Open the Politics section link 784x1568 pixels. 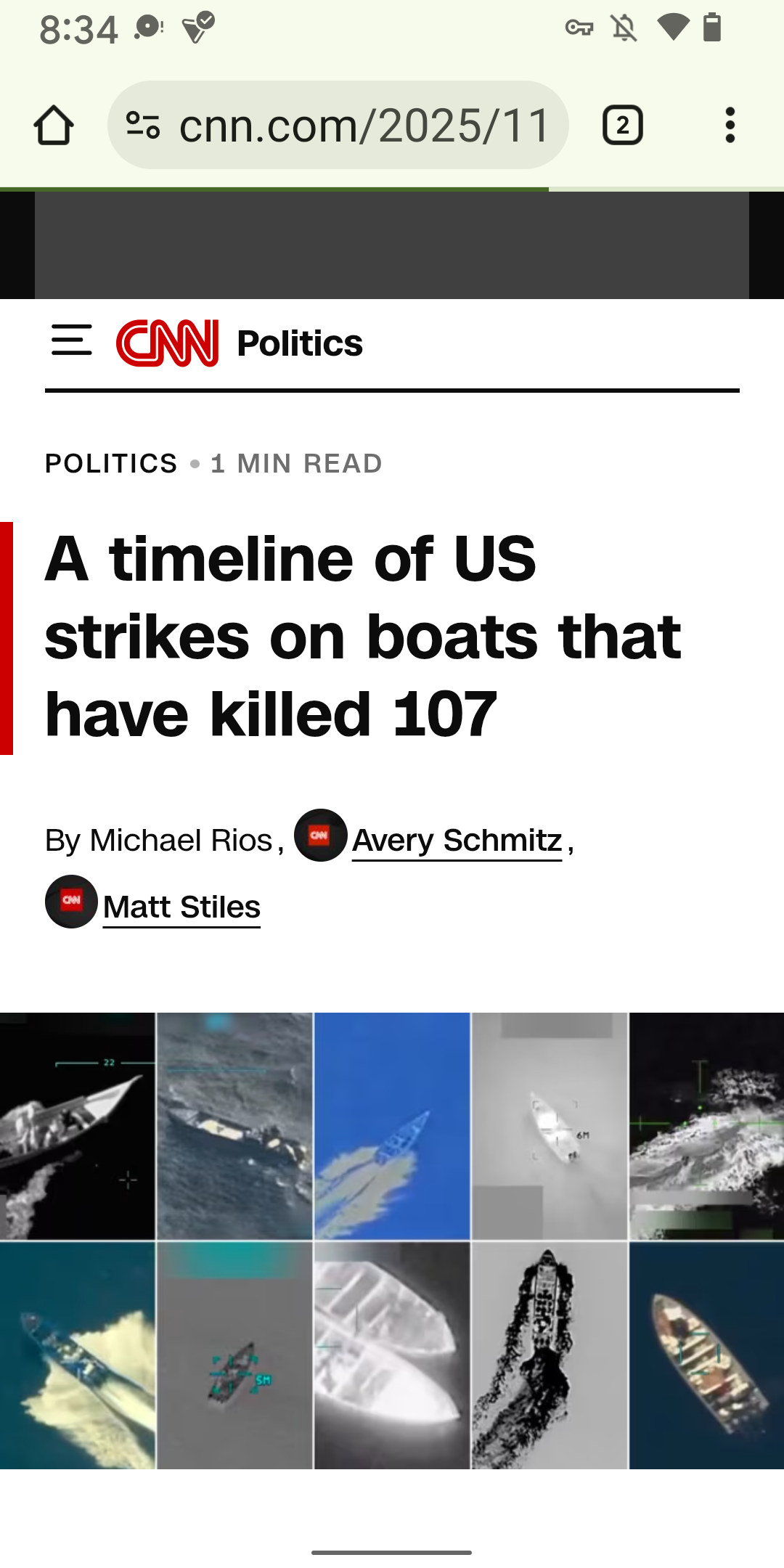(x=300, y=343)
